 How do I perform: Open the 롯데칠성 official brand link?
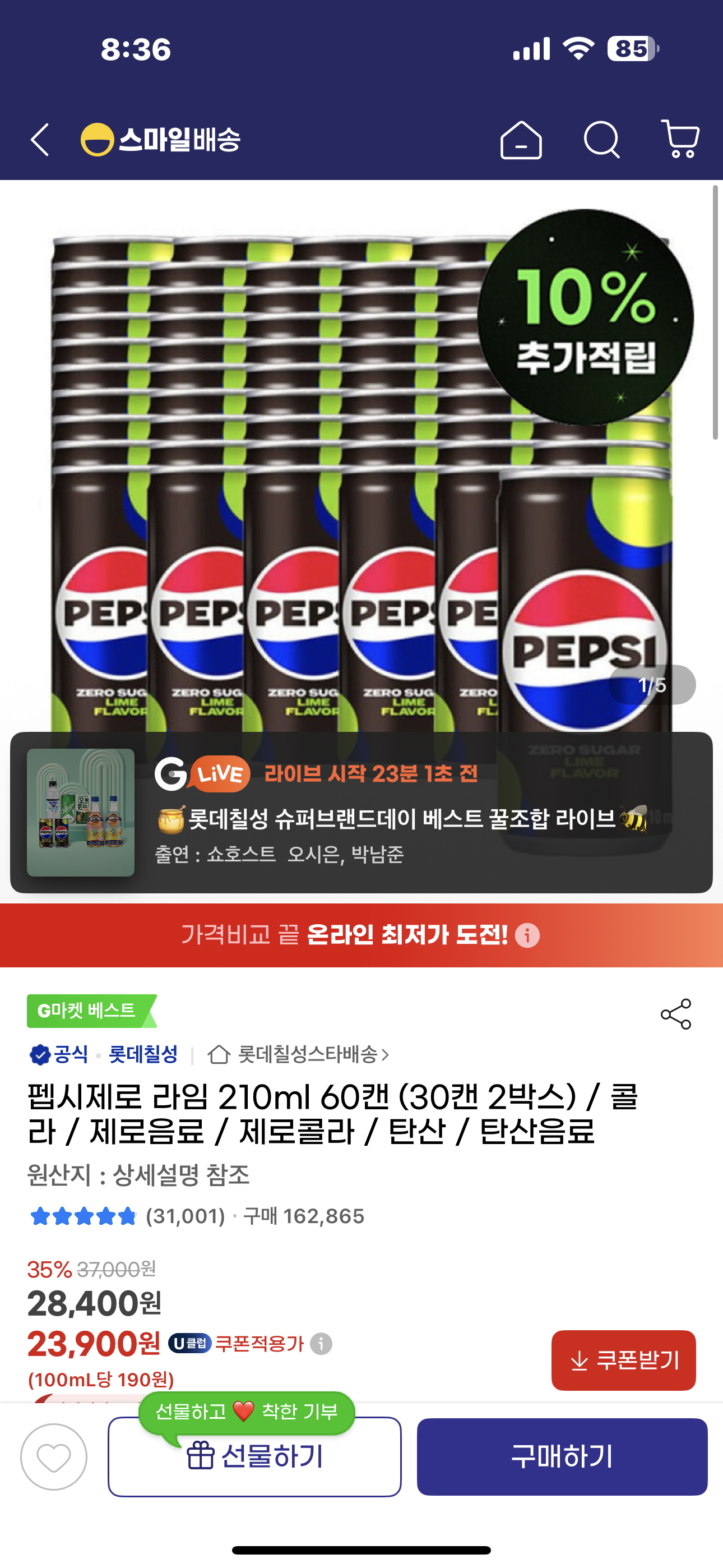(143, 1054)
